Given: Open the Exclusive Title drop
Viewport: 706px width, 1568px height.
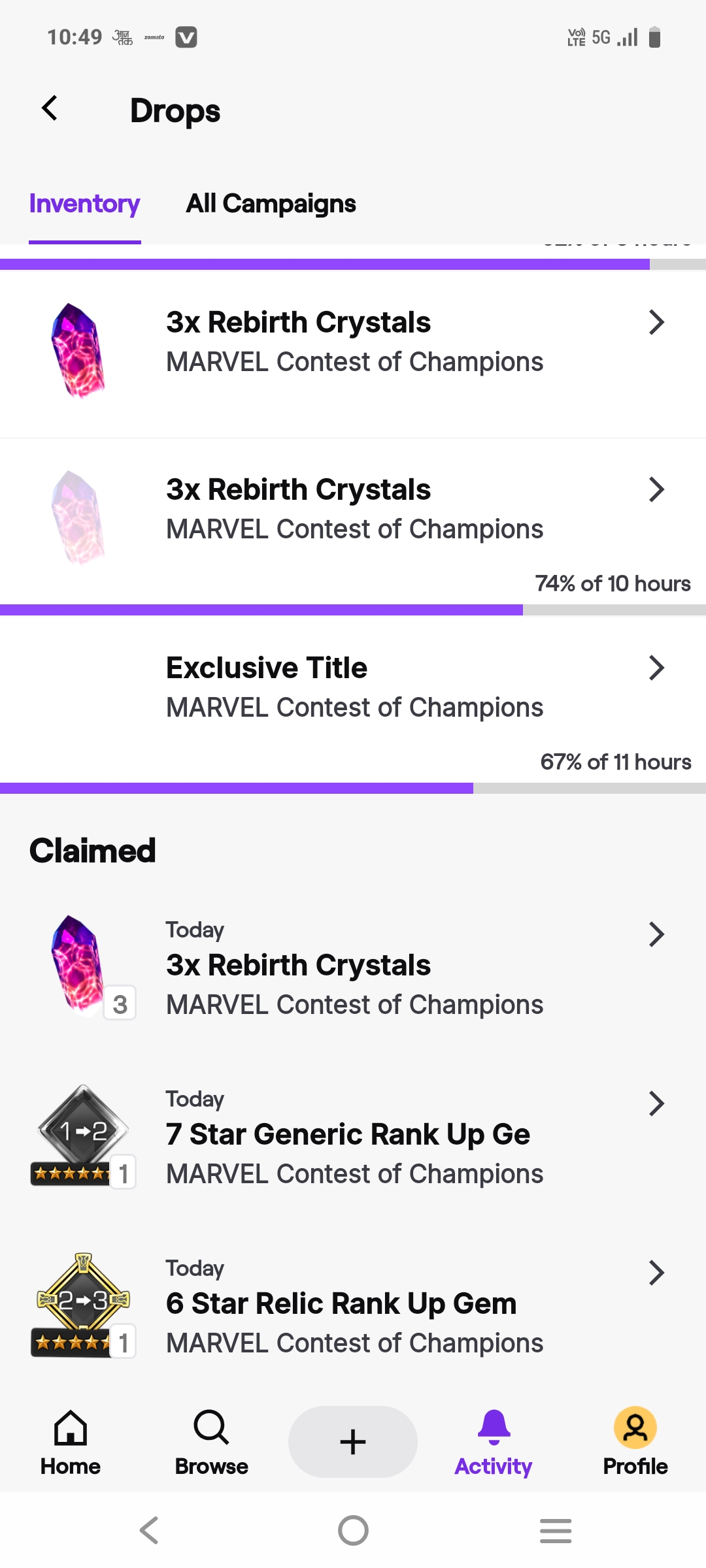Looking at the screenshot, I should coord(353,687).
